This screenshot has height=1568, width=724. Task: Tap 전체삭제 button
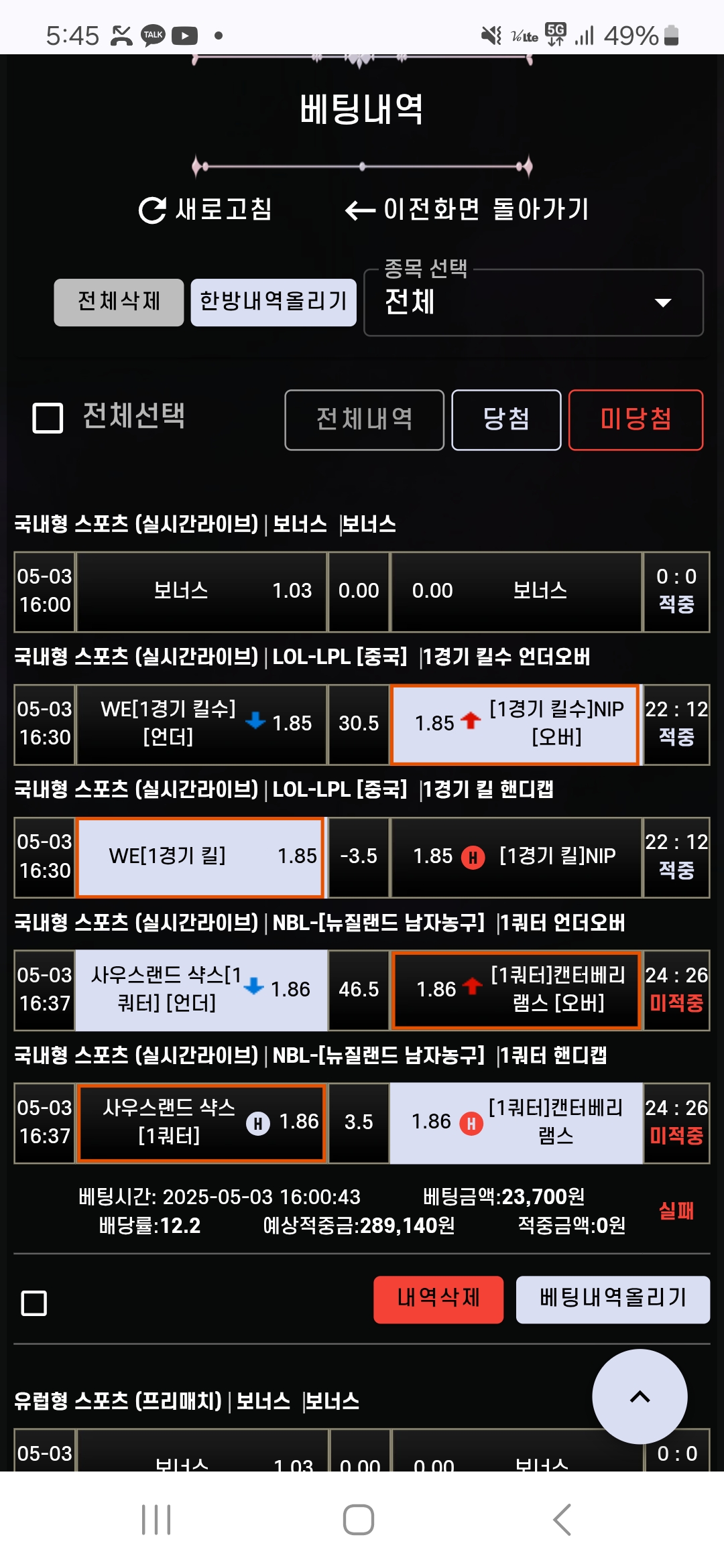[x=119, y=302]
